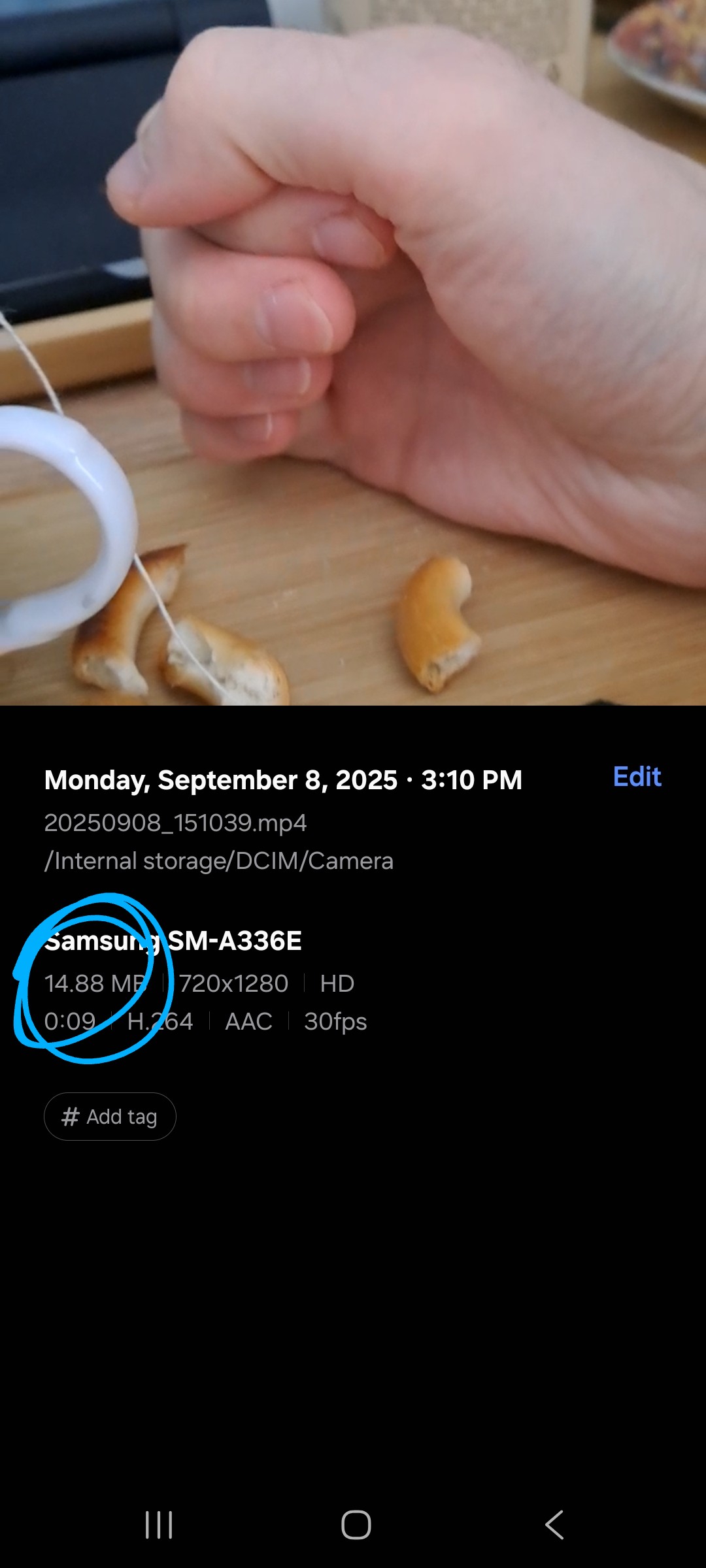This screenshot has width=706, height=1568.
Task: Go back using the navigation bar
Action: click(554, 1525)
